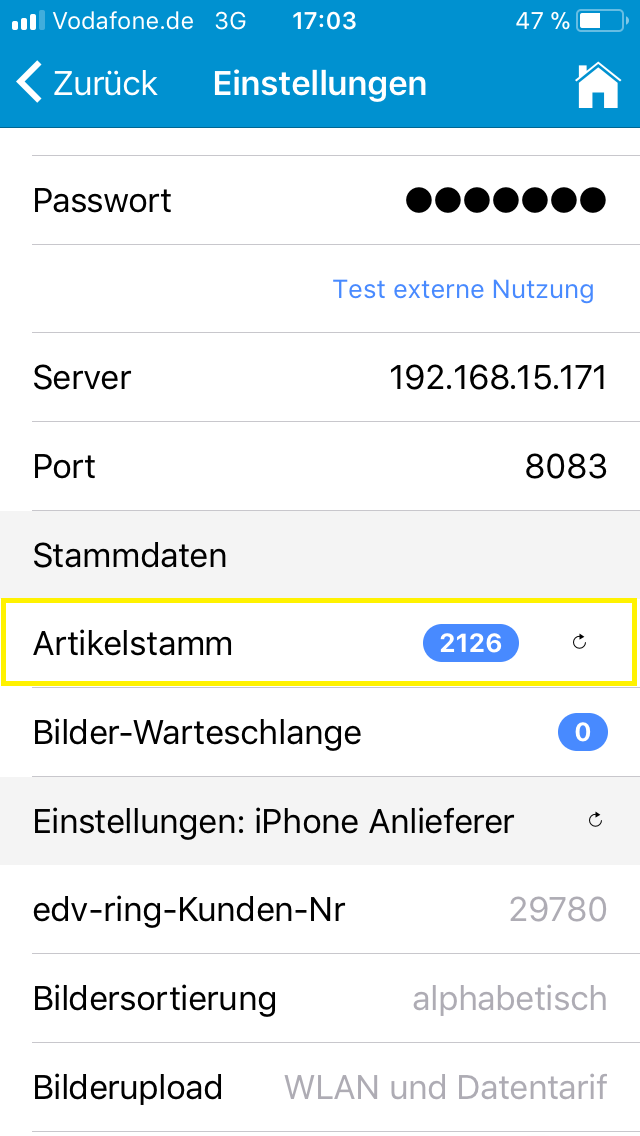Open the Bilderupload setting
This screenshot has height=1136, width=640.
[320, 1087]
